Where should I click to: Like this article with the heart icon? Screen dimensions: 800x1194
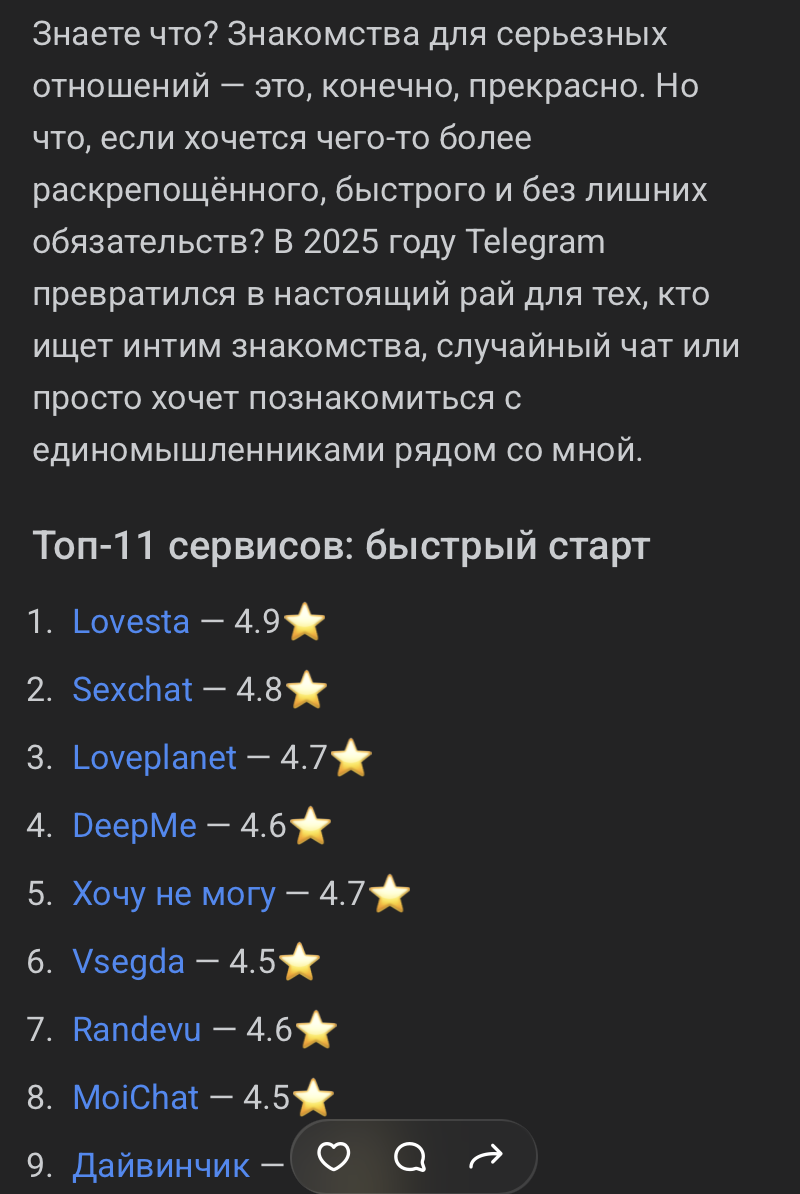[x=333, y=1157]
